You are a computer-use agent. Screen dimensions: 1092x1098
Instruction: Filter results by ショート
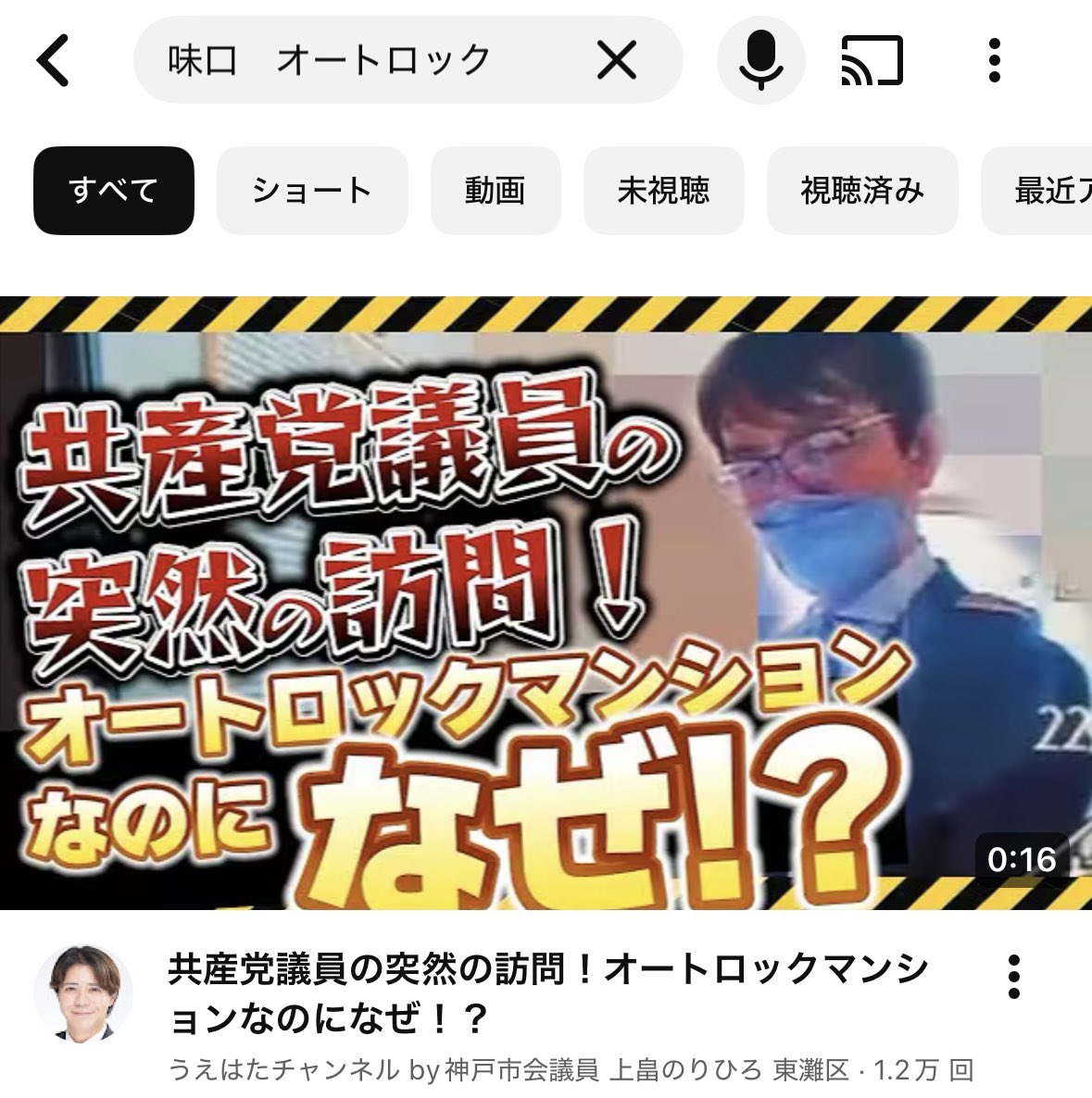(x=312, y=191)
